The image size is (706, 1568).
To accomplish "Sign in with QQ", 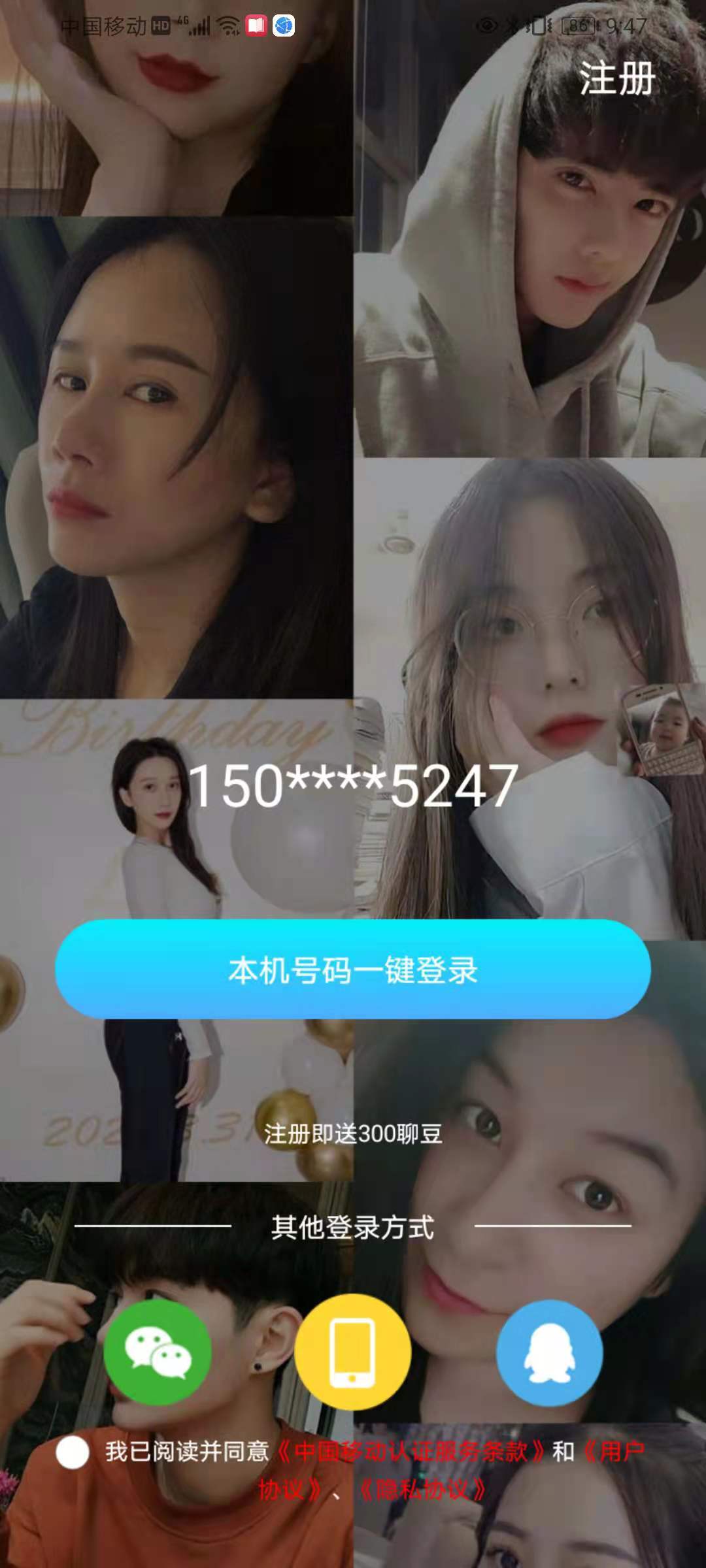I will tap(549, 1352).
